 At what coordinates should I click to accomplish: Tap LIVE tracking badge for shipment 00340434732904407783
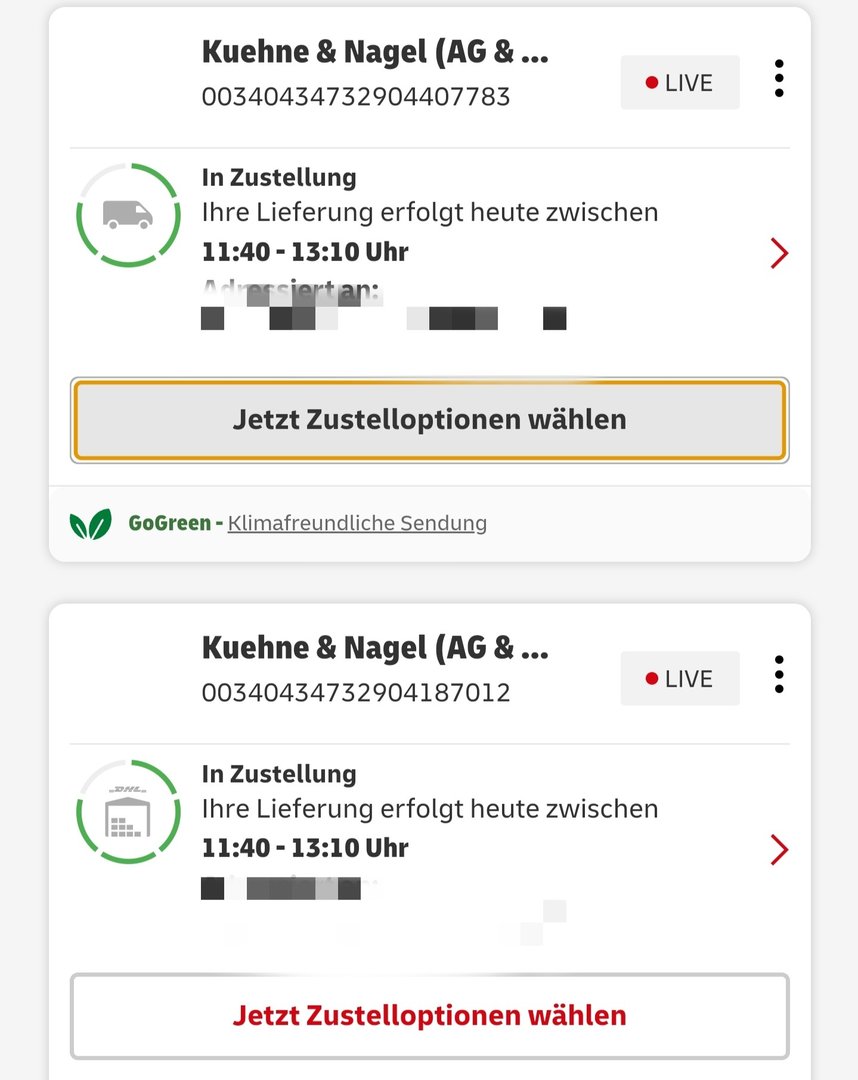pos(680,83)
